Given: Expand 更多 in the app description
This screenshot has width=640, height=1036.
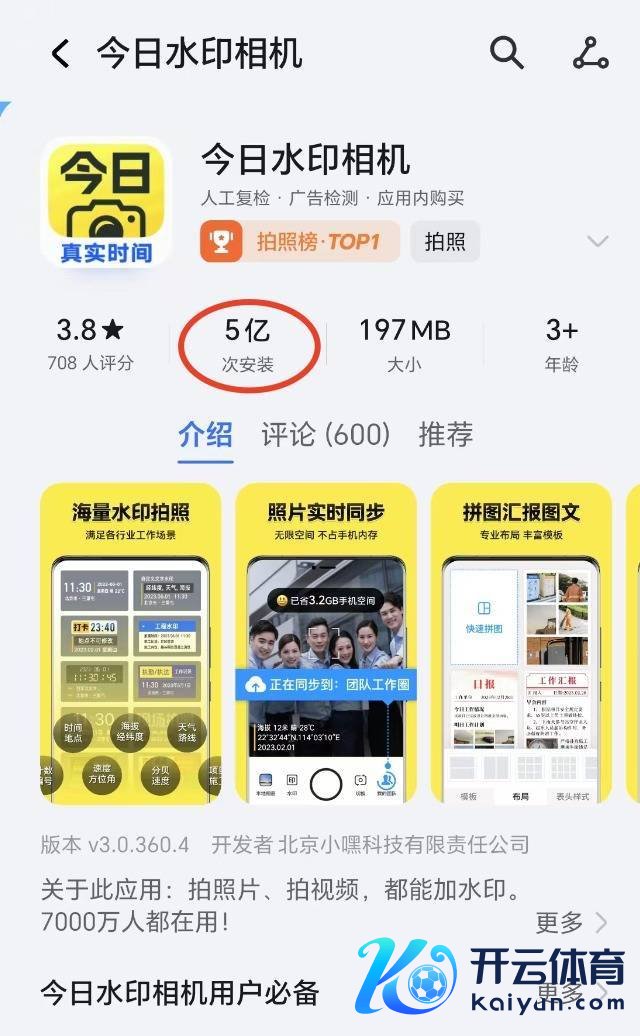Looking at the screenshot, I should point(571,921).
